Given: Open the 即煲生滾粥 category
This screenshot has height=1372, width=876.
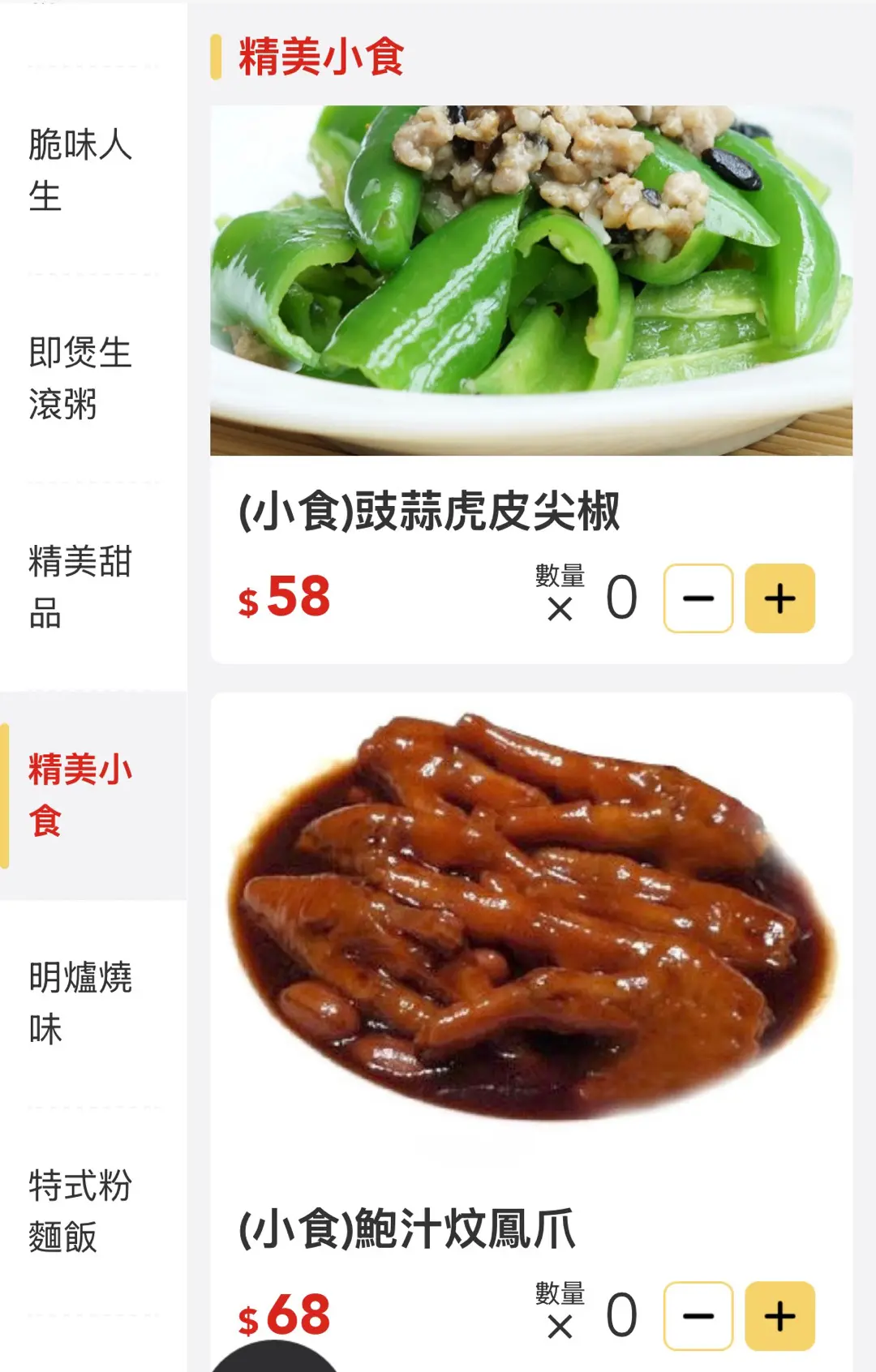Looking at the screenshot, I should pyautogui.click(x=79, y=378).
